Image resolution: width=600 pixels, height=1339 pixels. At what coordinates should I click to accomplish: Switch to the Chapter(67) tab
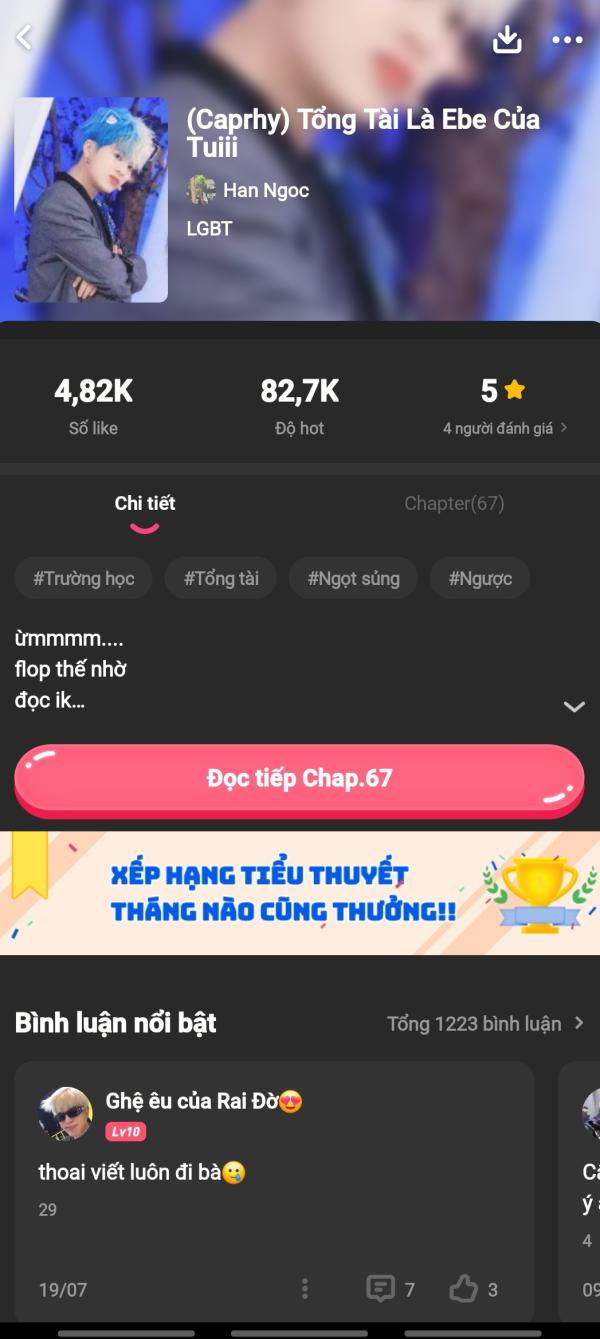pos(454,504)
